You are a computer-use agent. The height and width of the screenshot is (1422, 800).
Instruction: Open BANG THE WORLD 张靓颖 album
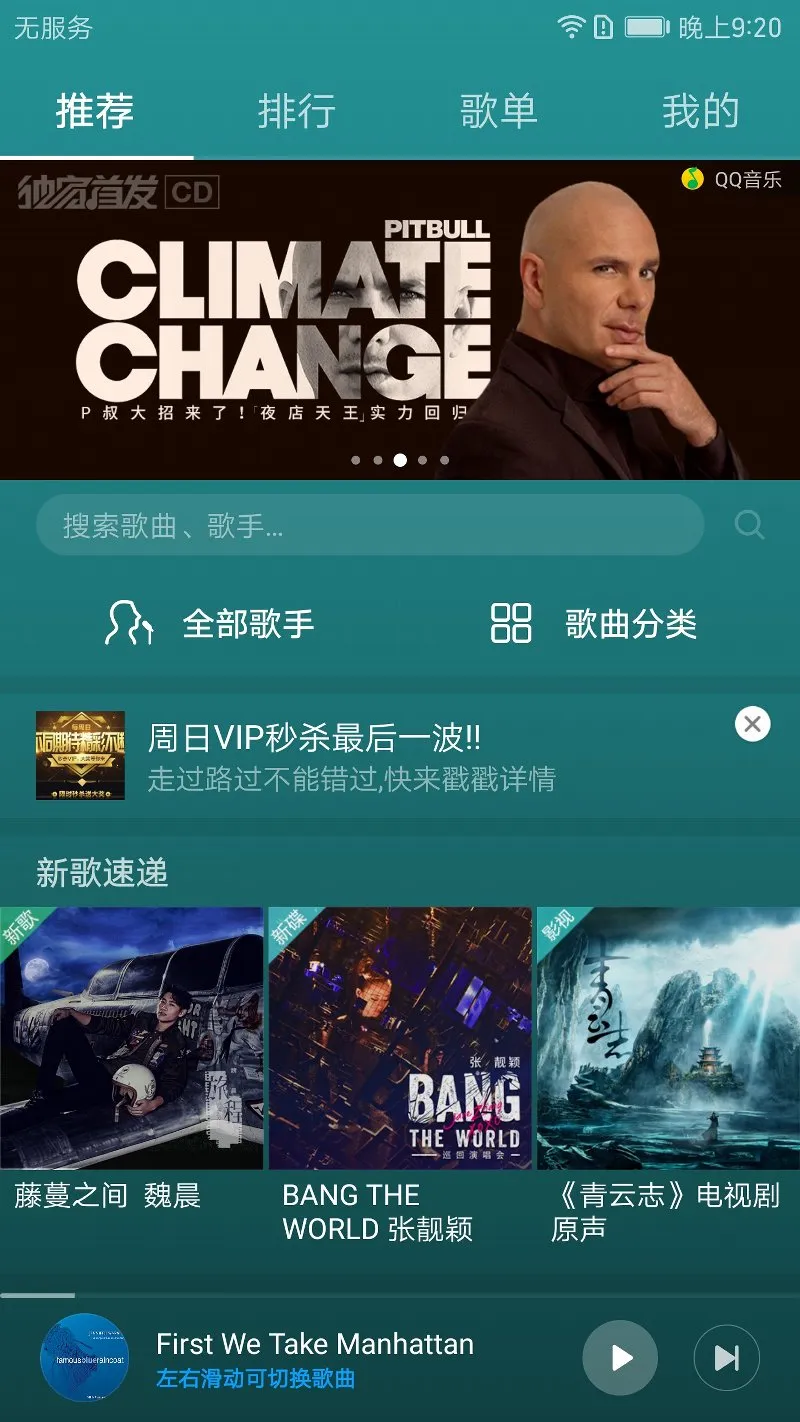coord(400,1075)
